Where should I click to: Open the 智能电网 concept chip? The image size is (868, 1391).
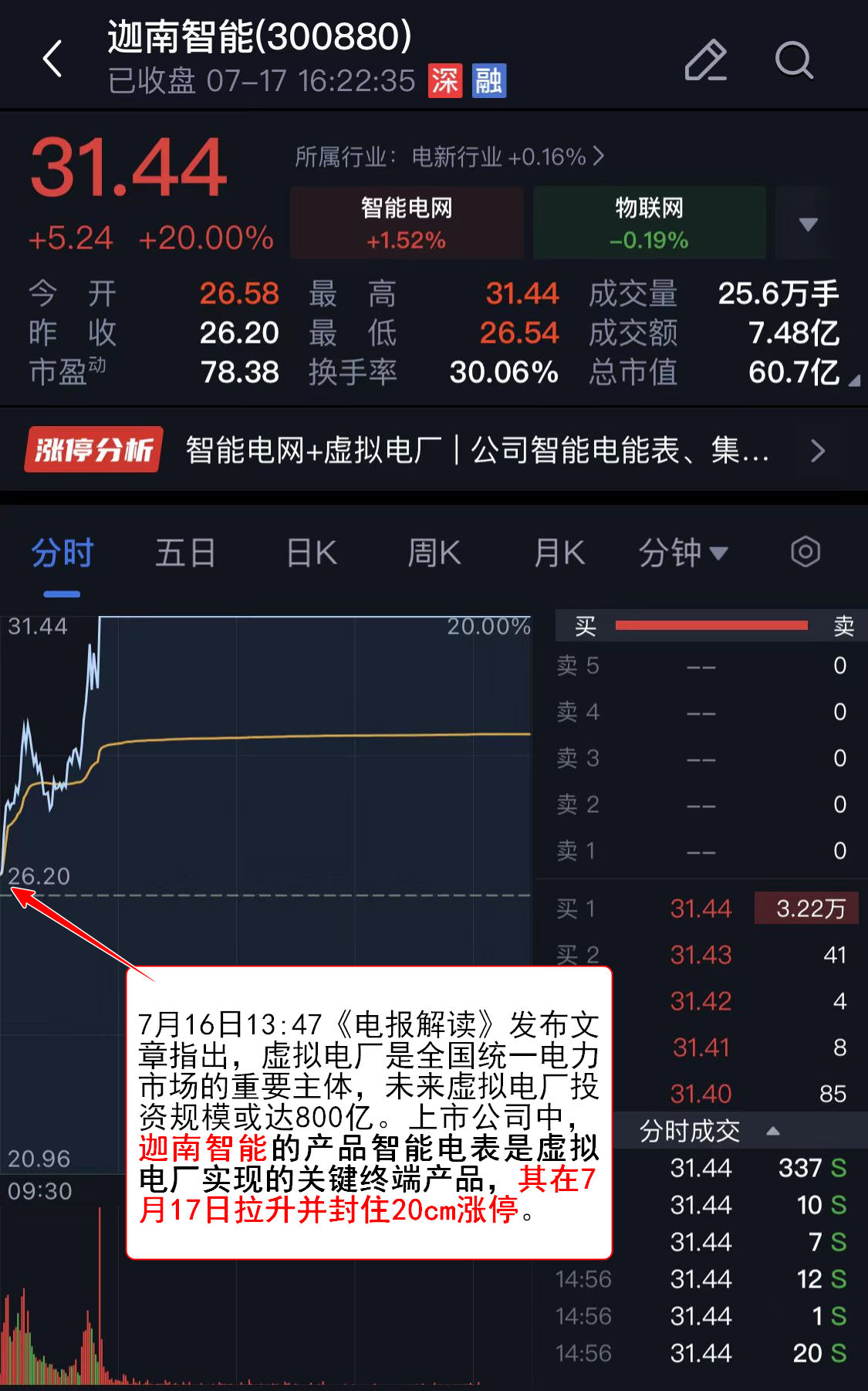point(407,222)
